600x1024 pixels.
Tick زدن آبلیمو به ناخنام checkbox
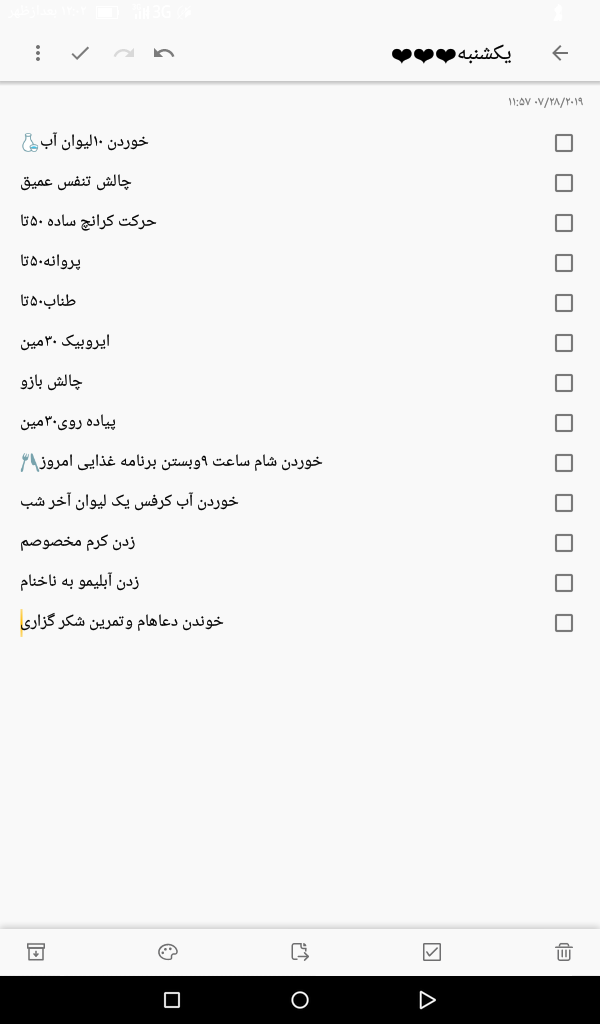pyautogui.click(x=564, y=583)
